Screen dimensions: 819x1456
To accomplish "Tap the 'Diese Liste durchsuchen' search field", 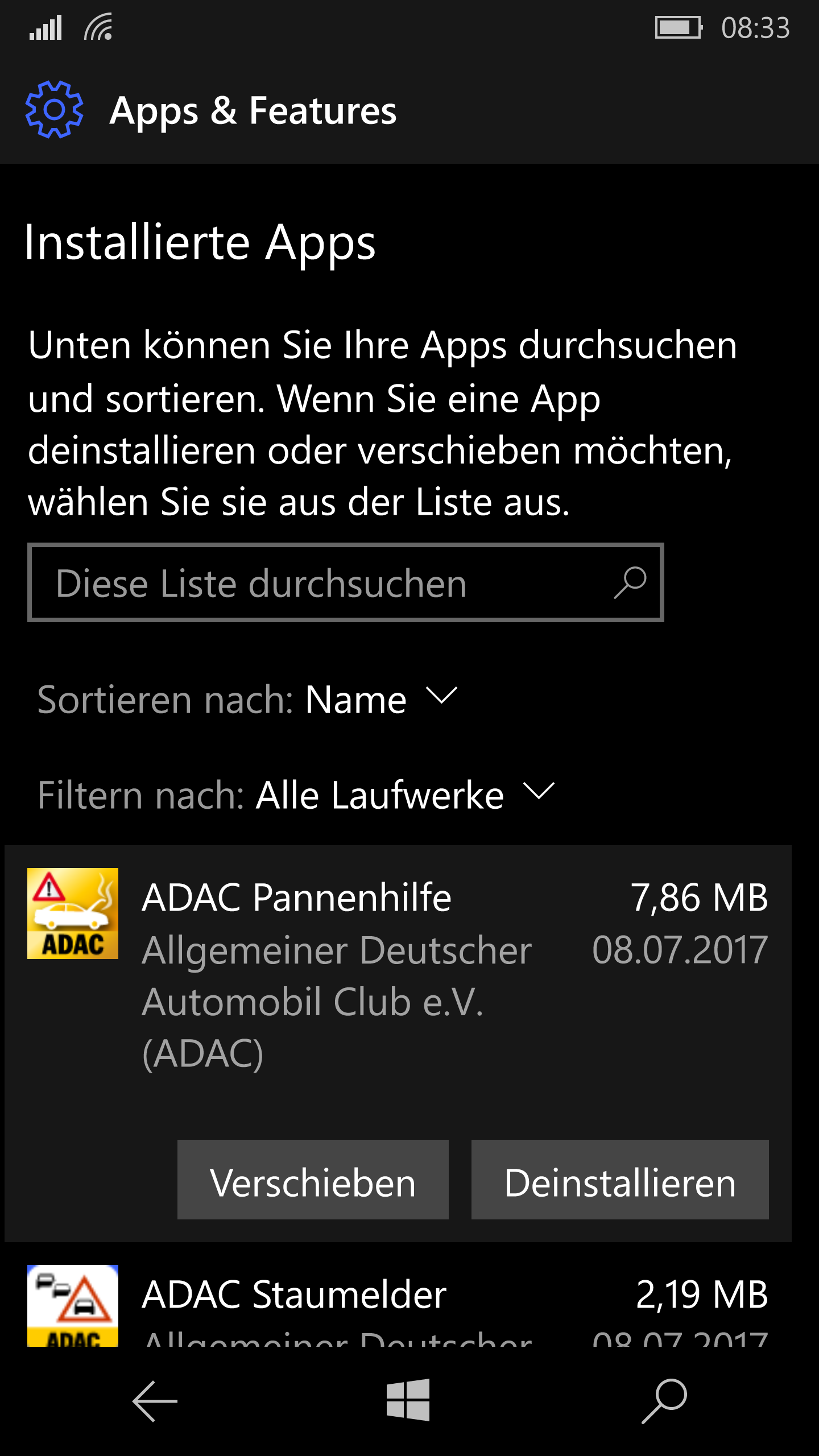I will (x=330, y=583).
